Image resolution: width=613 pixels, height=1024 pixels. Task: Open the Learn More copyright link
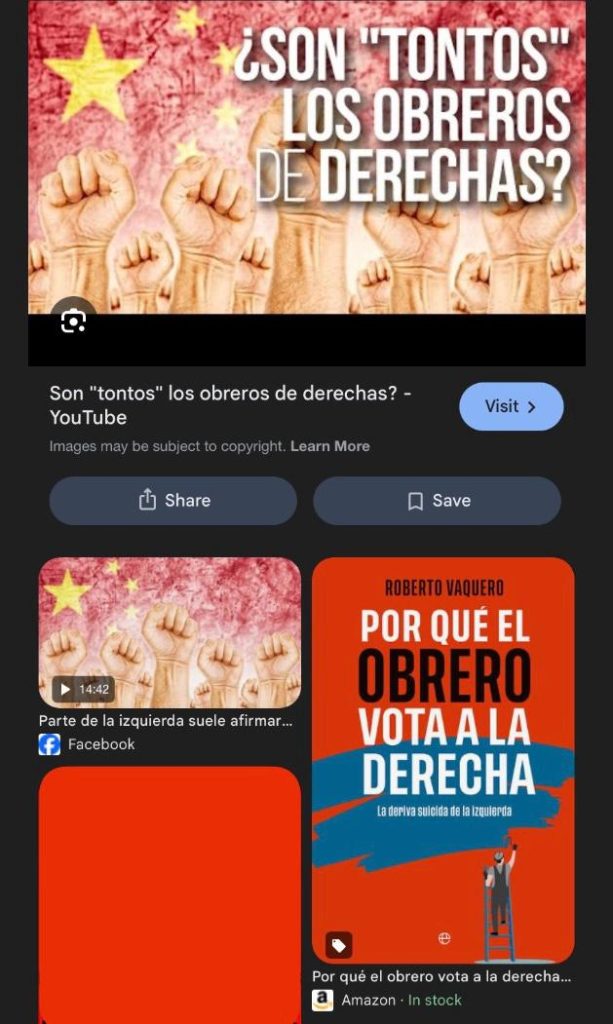click(x=330, y=446)
